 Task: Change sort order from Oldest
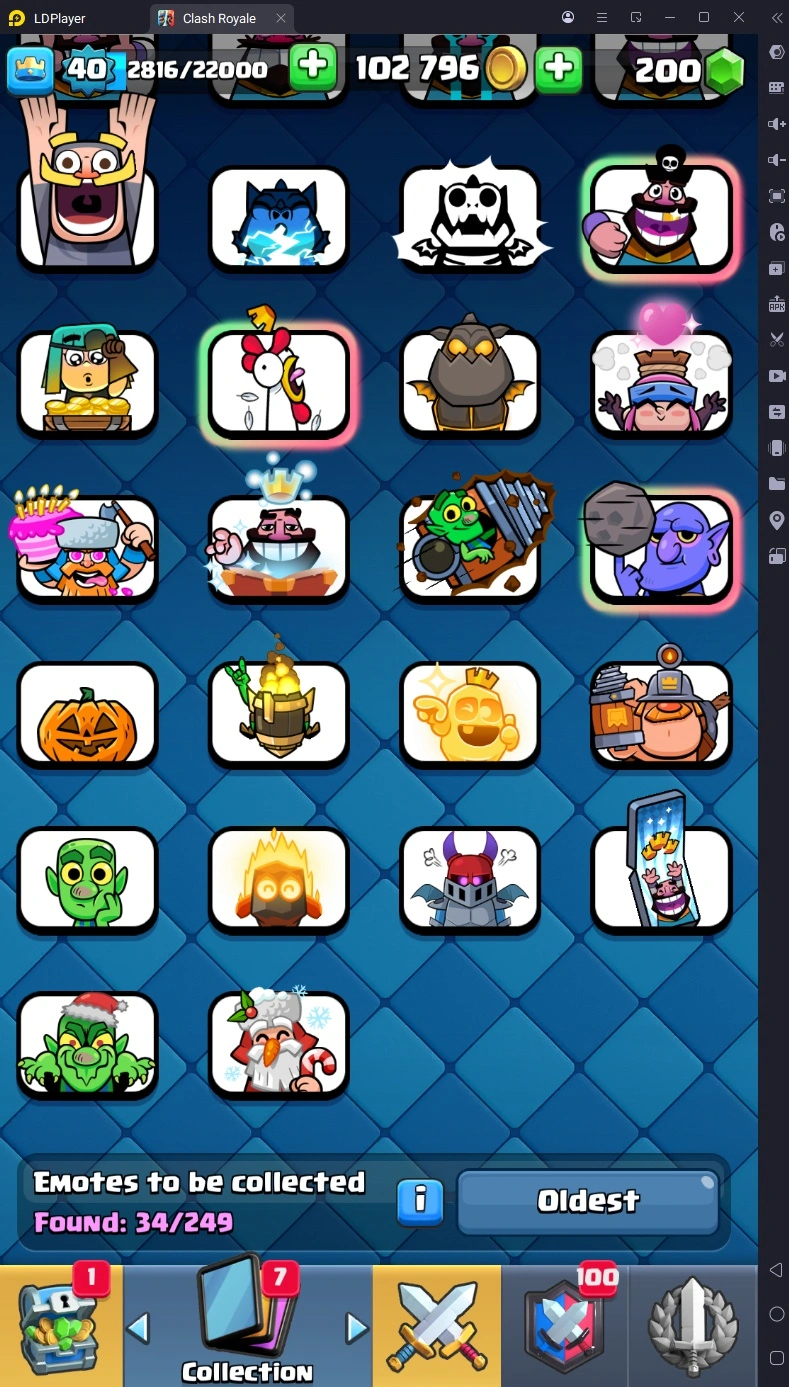588,1201
